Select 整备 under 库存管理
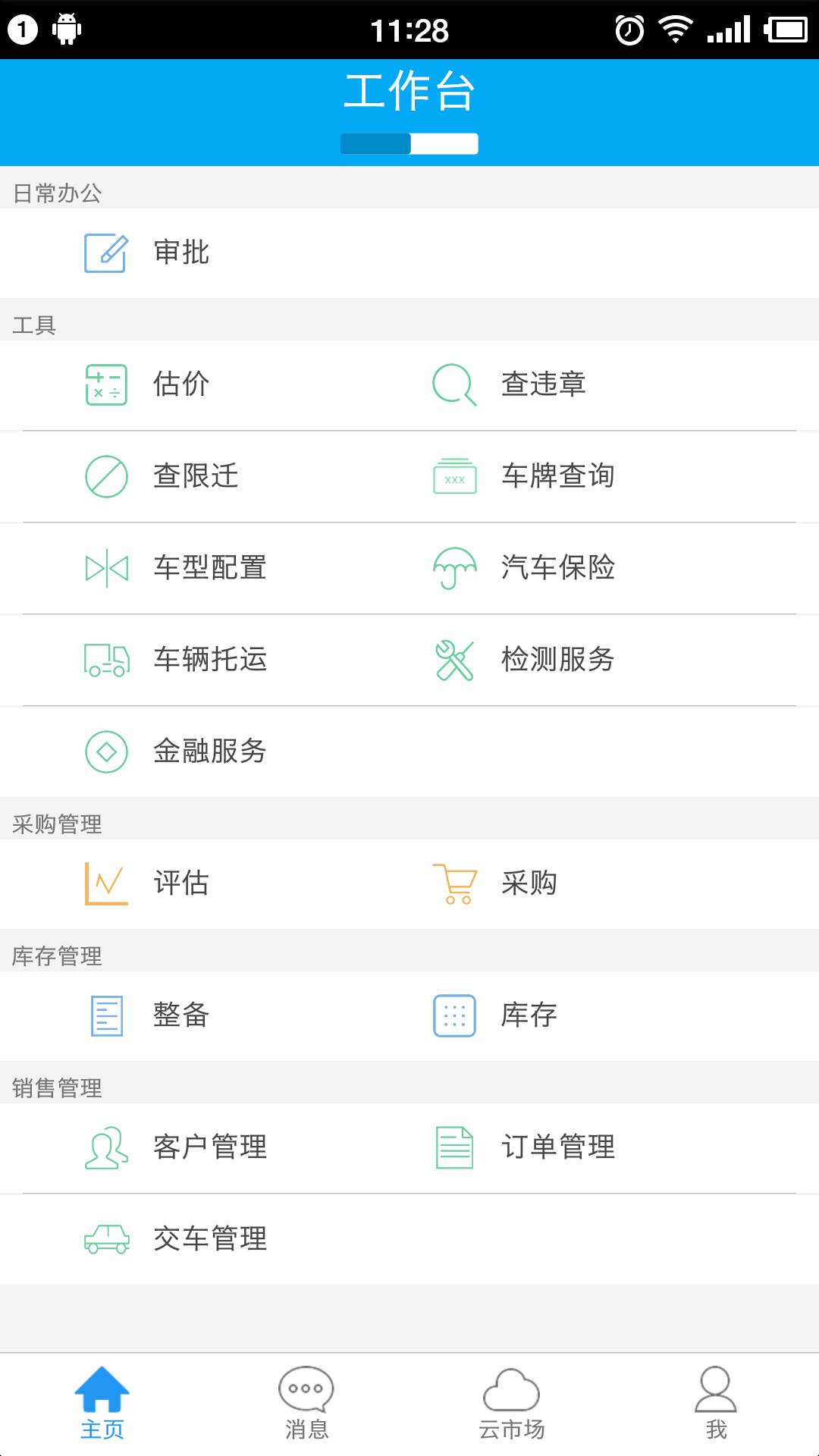 pos(205,1016)
